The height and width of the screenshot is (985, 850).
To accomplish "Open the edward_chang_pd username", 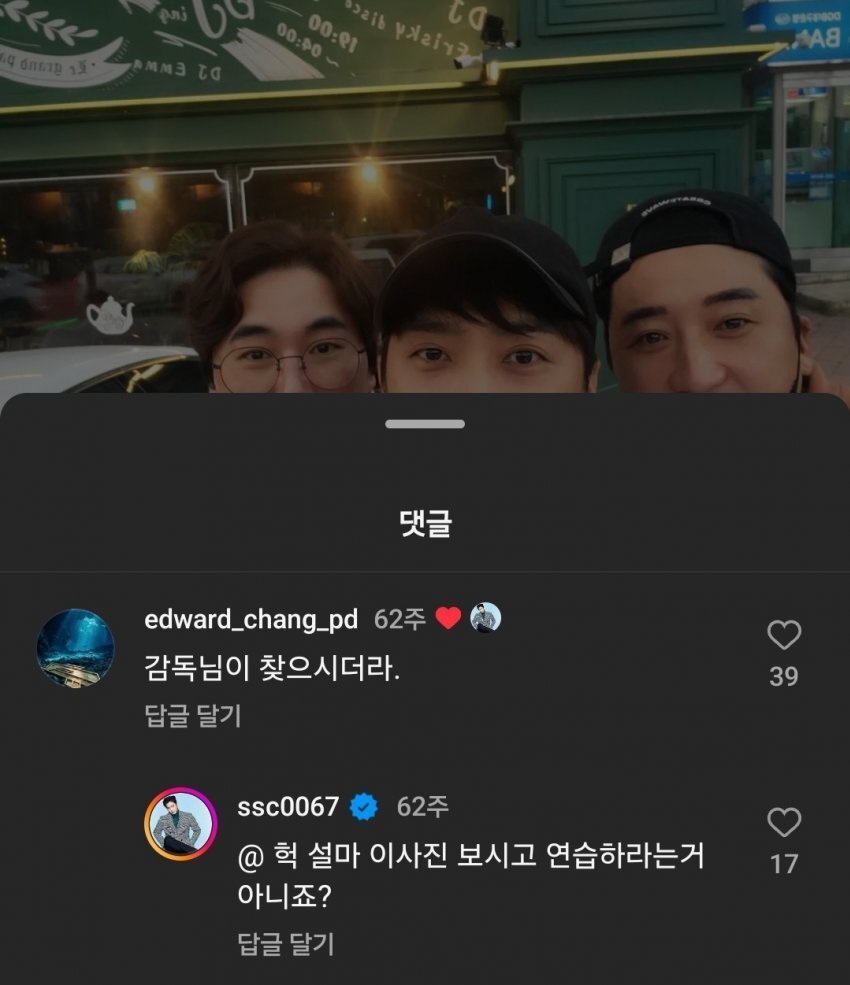I will click(x=251, y=619).
